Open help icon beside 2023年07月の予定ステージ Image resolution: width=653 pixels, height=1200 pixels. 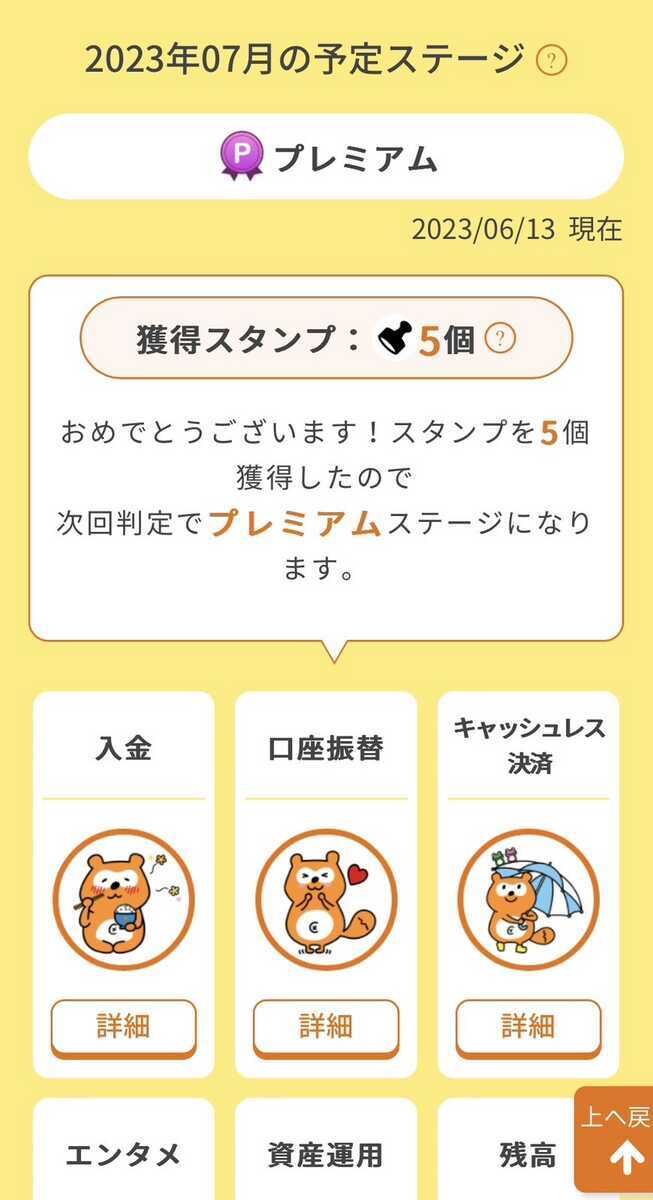551,61
